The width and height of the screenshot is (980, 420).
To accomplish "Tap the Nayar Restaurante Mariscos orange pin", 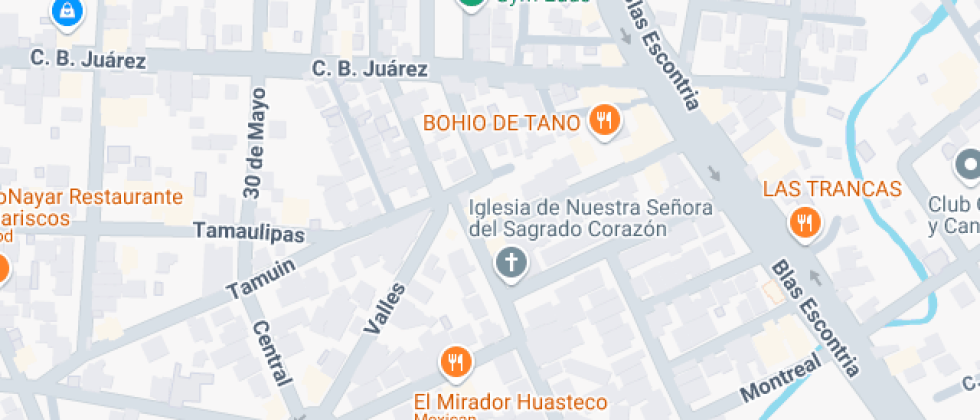I will point(2,268).
